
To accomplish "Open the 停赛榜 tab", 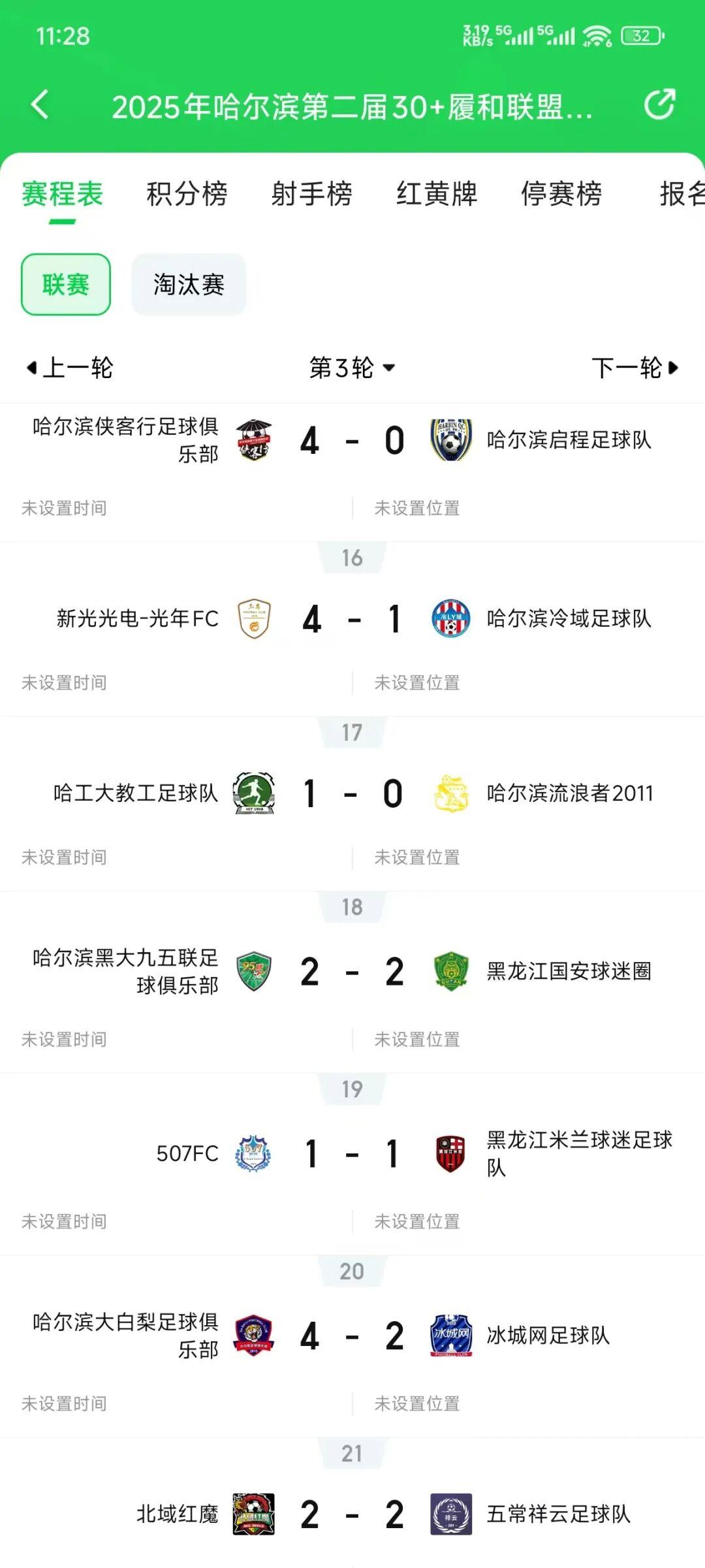I will (561, 194).
